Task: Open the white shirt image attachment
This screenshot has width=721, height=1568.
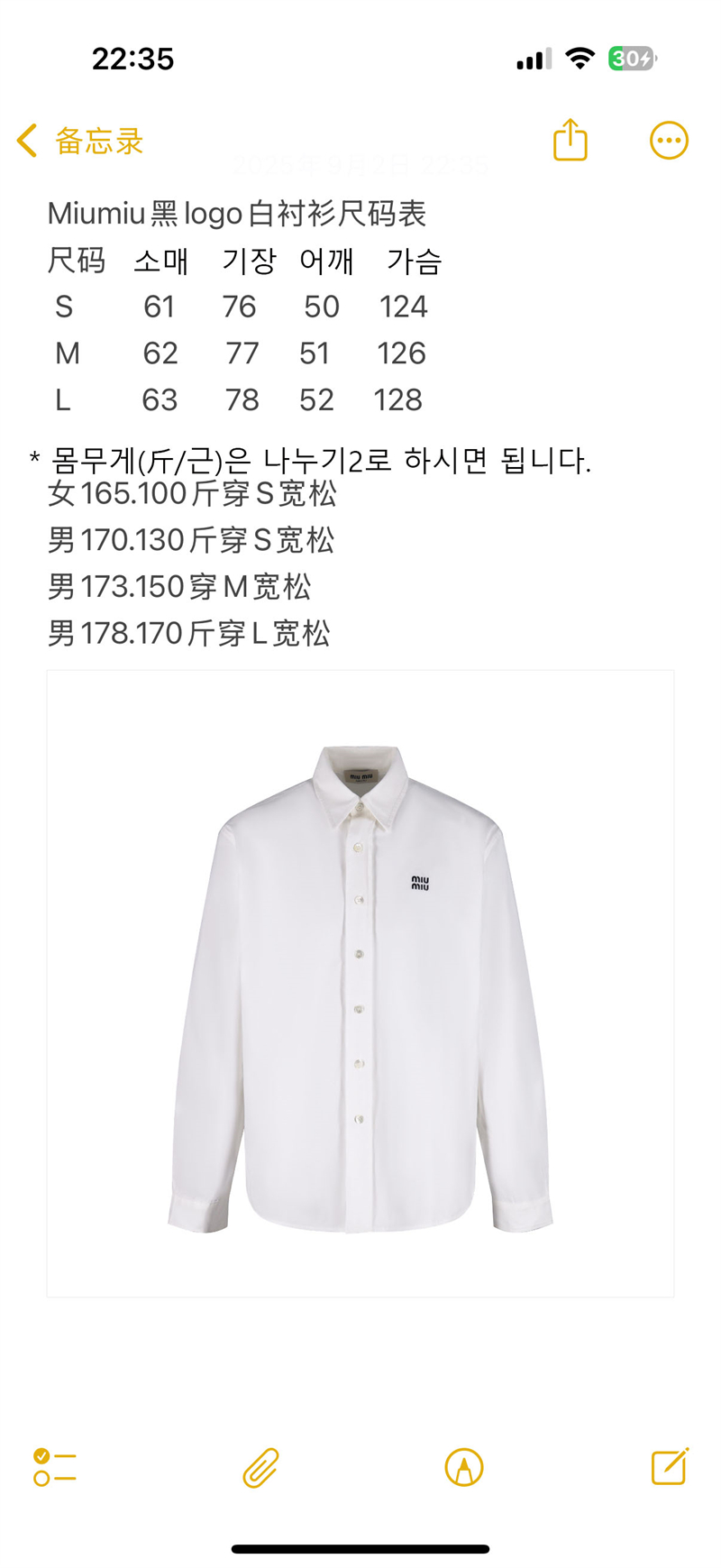Action: tap(360, 984)
